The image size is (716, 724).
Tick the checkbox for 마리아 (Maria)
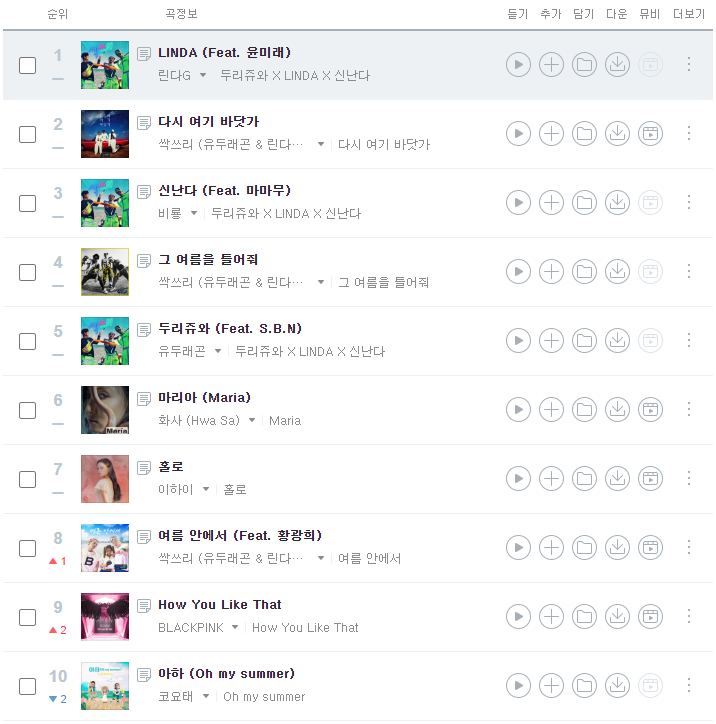click(28, 410)
